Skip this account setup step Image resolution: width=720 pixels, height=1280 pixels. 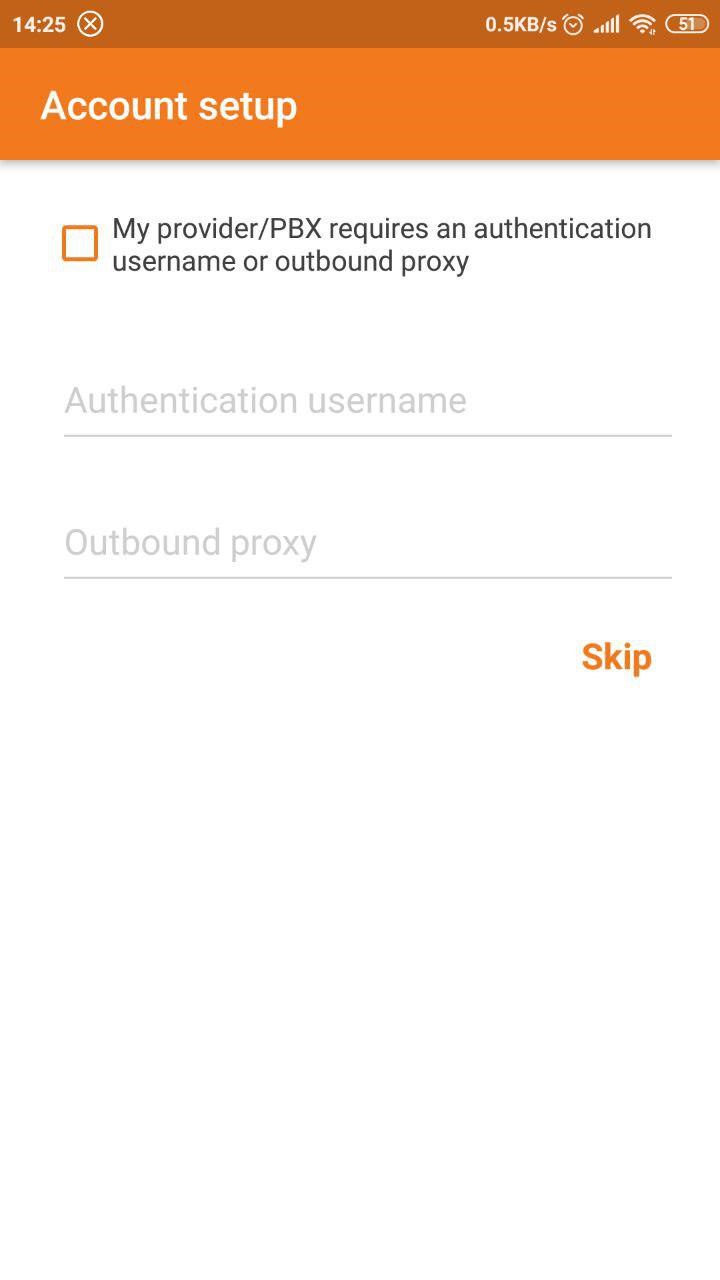pos(616,658)
